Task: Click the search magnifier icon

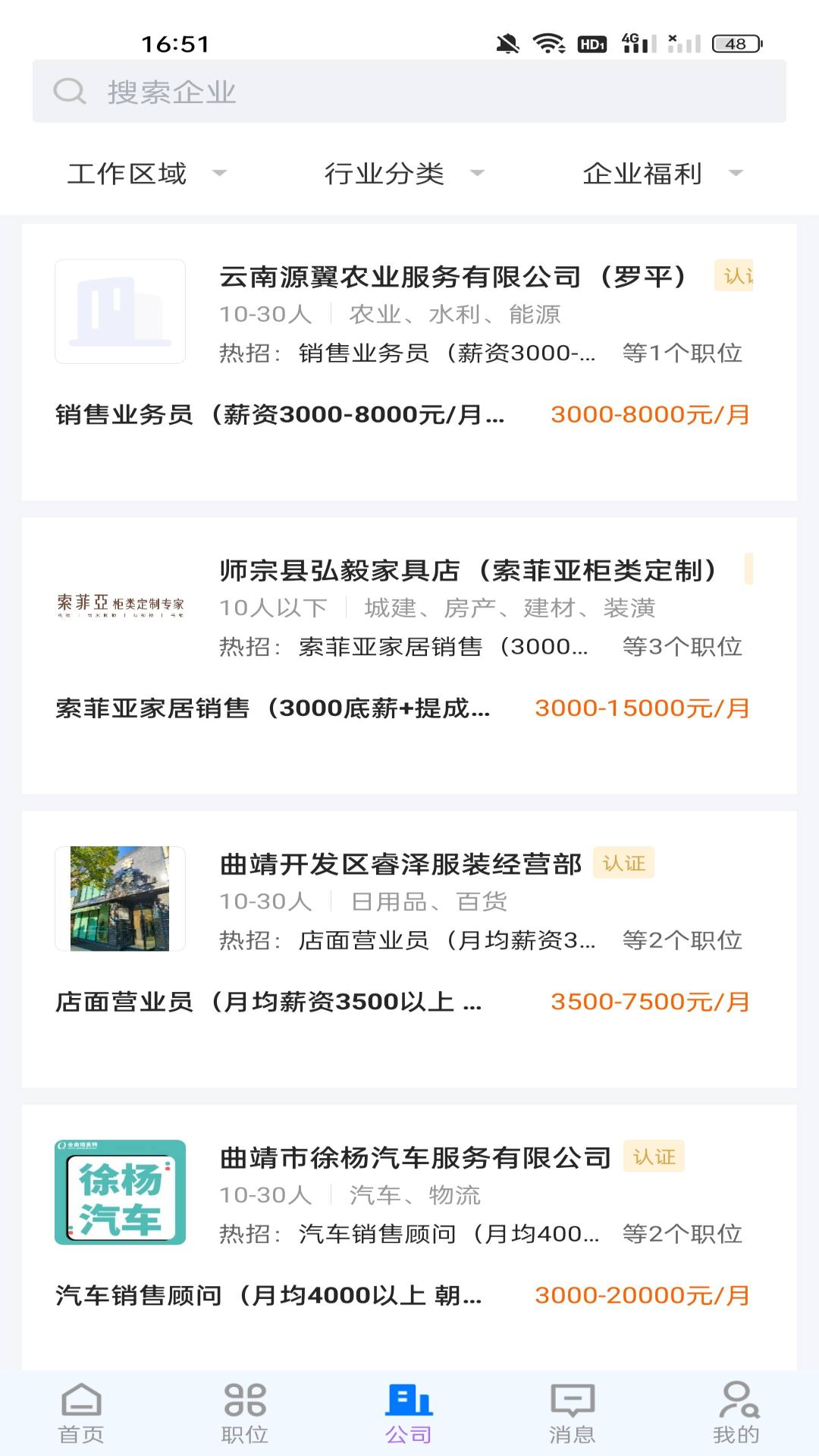Action: click(x=70, y=92)
